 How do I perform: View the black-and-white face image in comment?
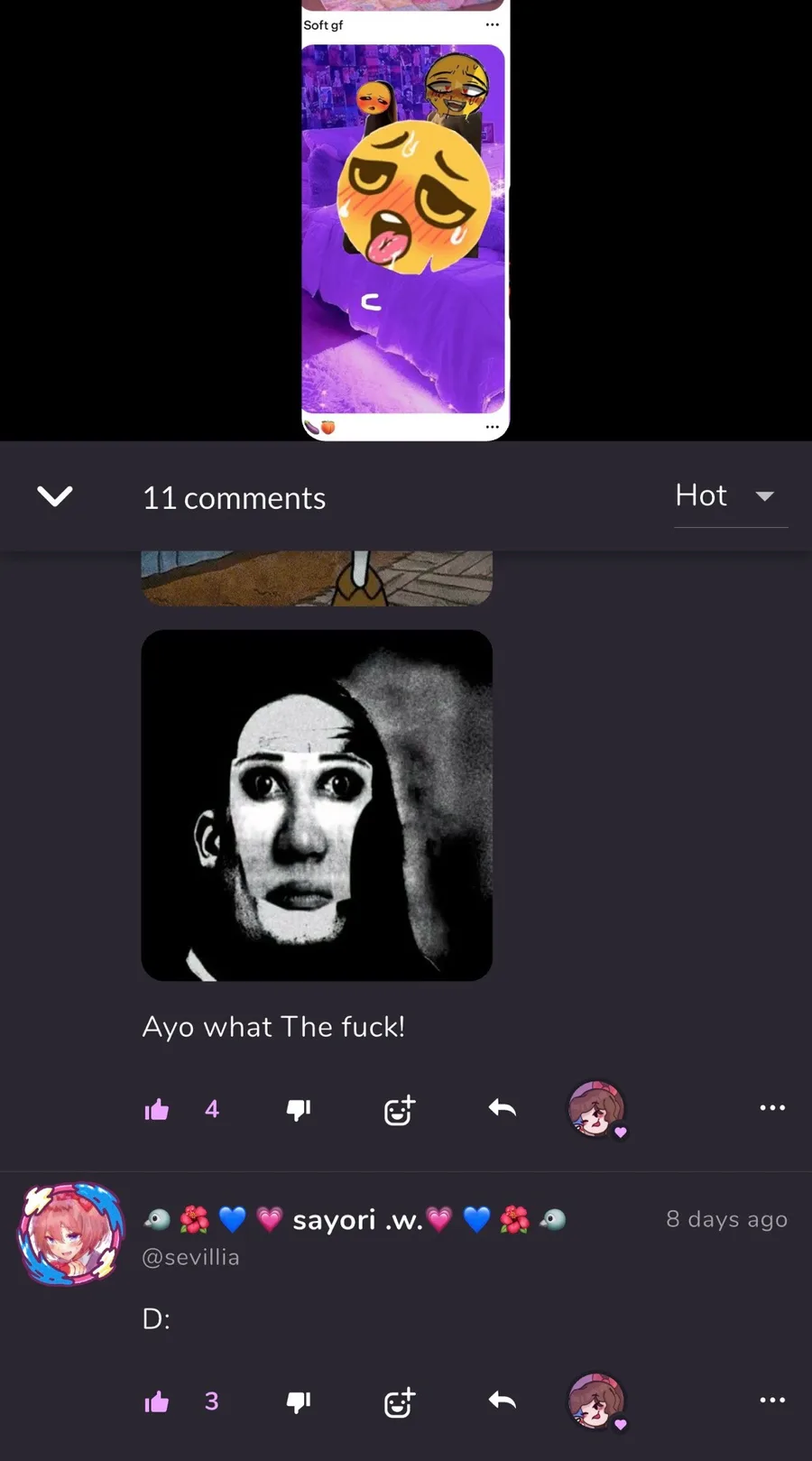317,805
